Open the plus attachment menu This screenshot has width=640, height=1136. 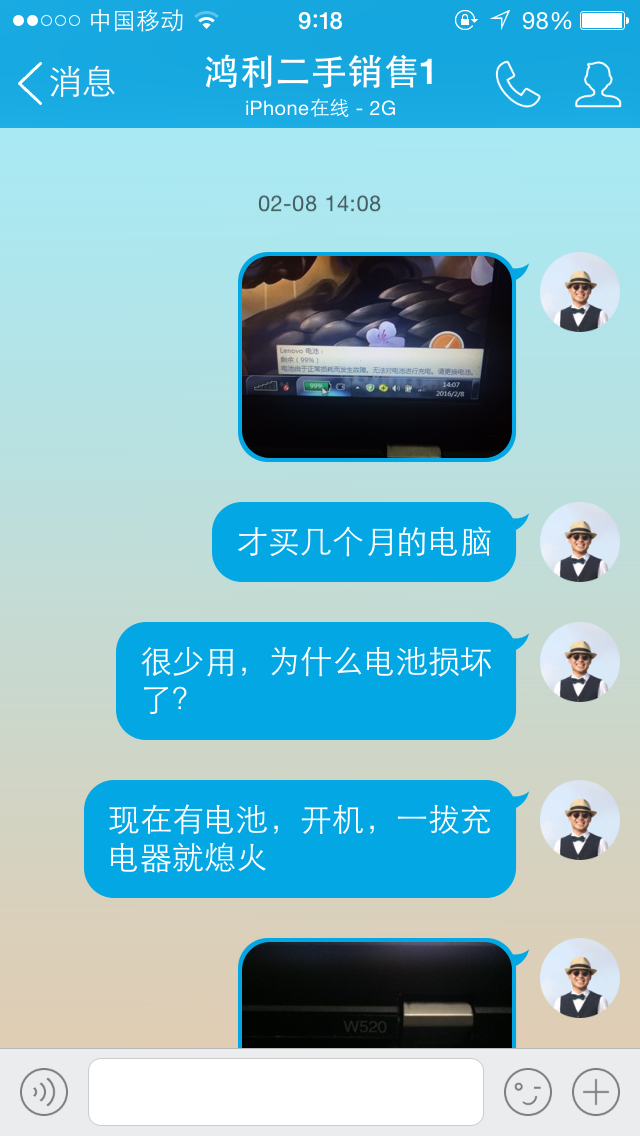(x=595, y=1091)
